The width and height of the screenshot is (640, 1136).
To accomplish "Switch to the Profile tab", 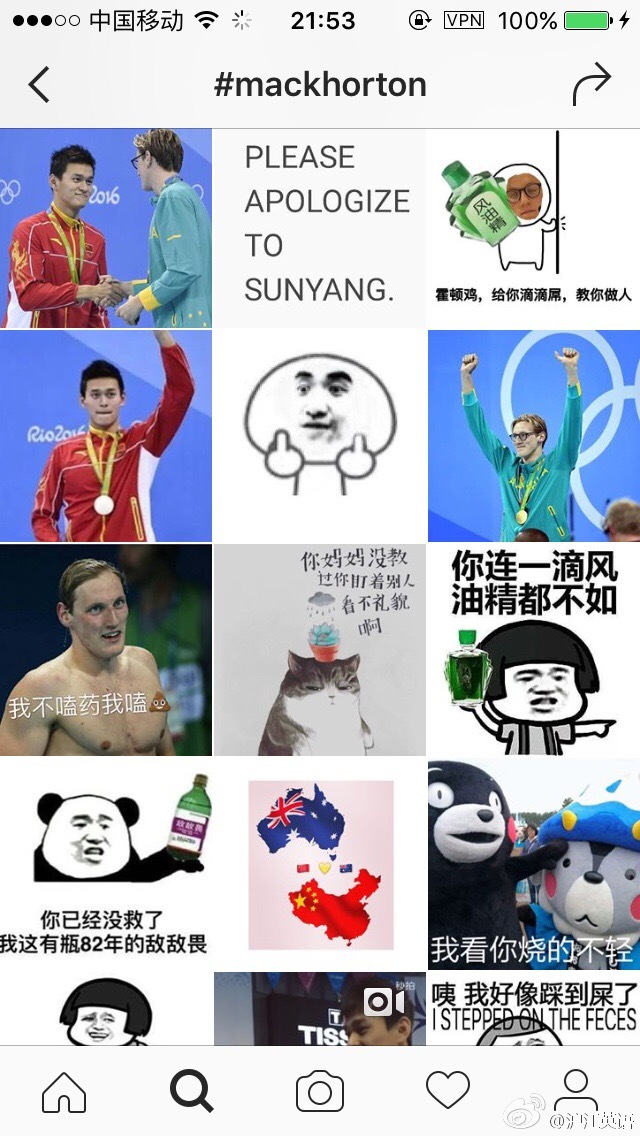I will [x=575, y=1091].
